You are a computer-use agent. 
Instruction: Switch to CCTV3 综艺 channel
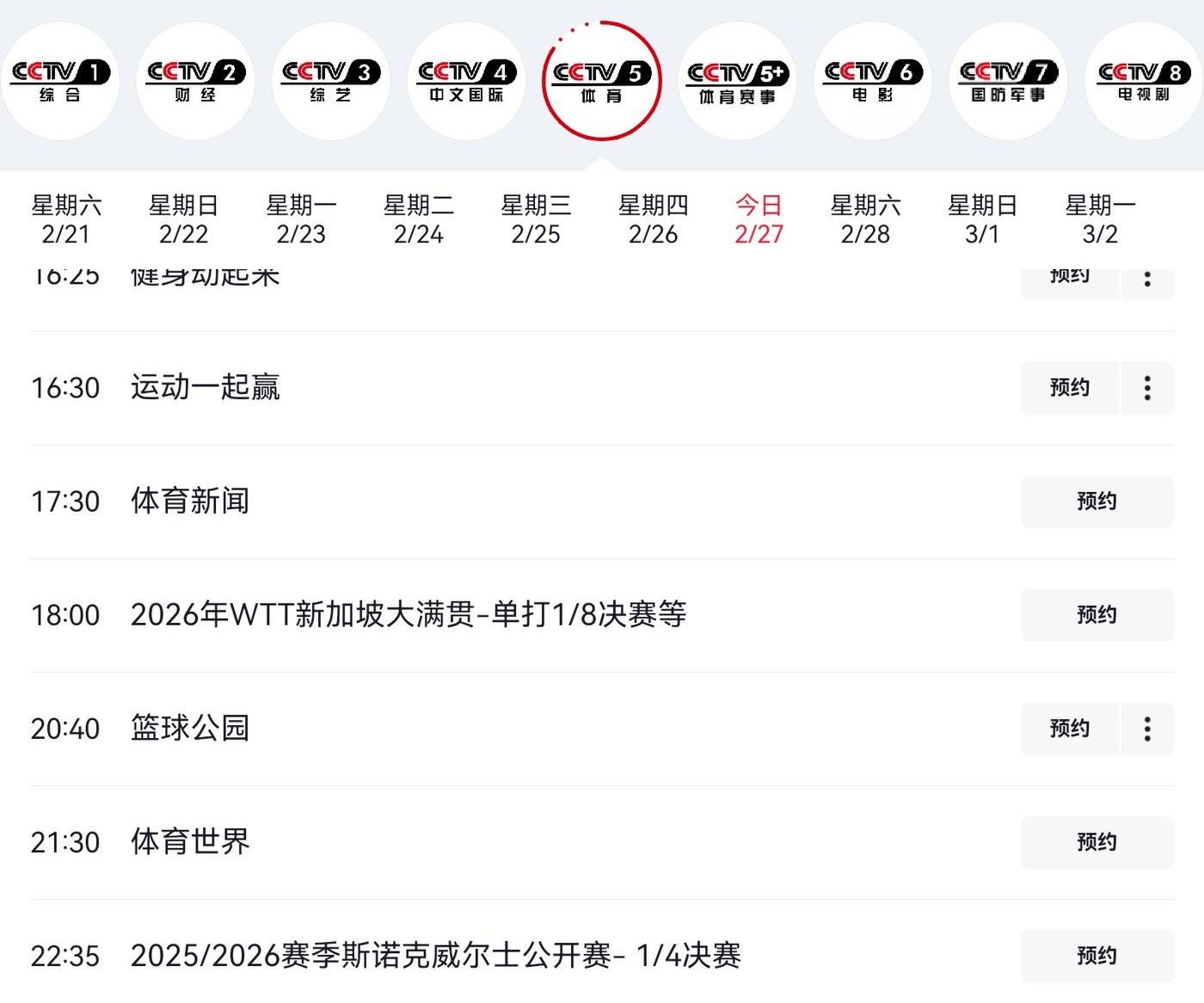331,81
